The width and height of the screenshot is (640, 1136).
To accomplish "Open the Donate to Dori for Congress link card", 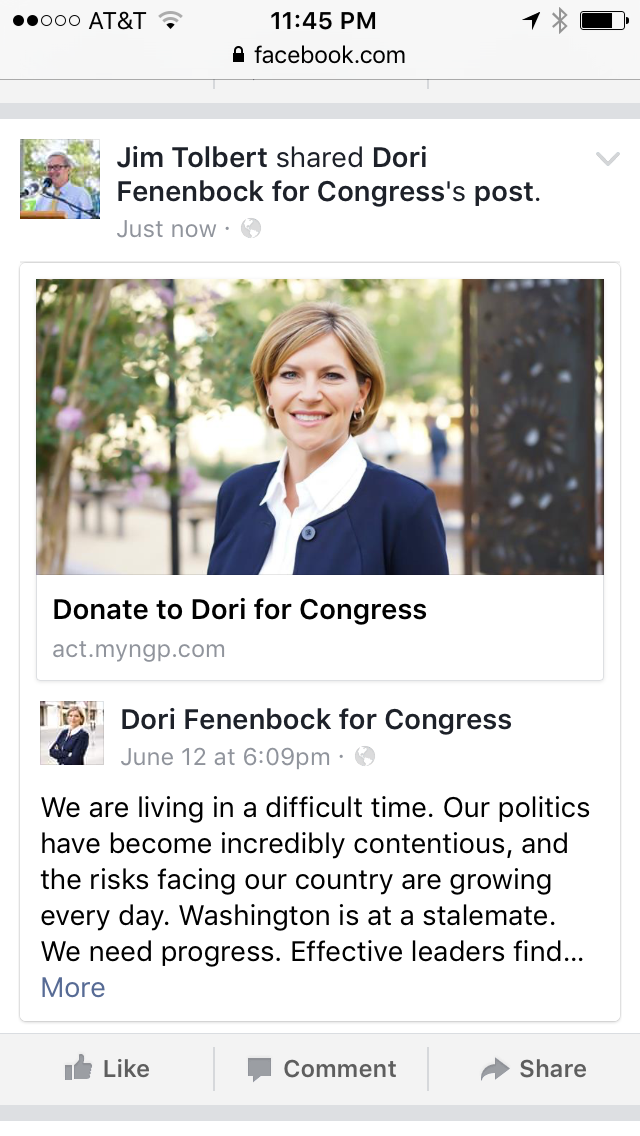I will tap(320, 478).
